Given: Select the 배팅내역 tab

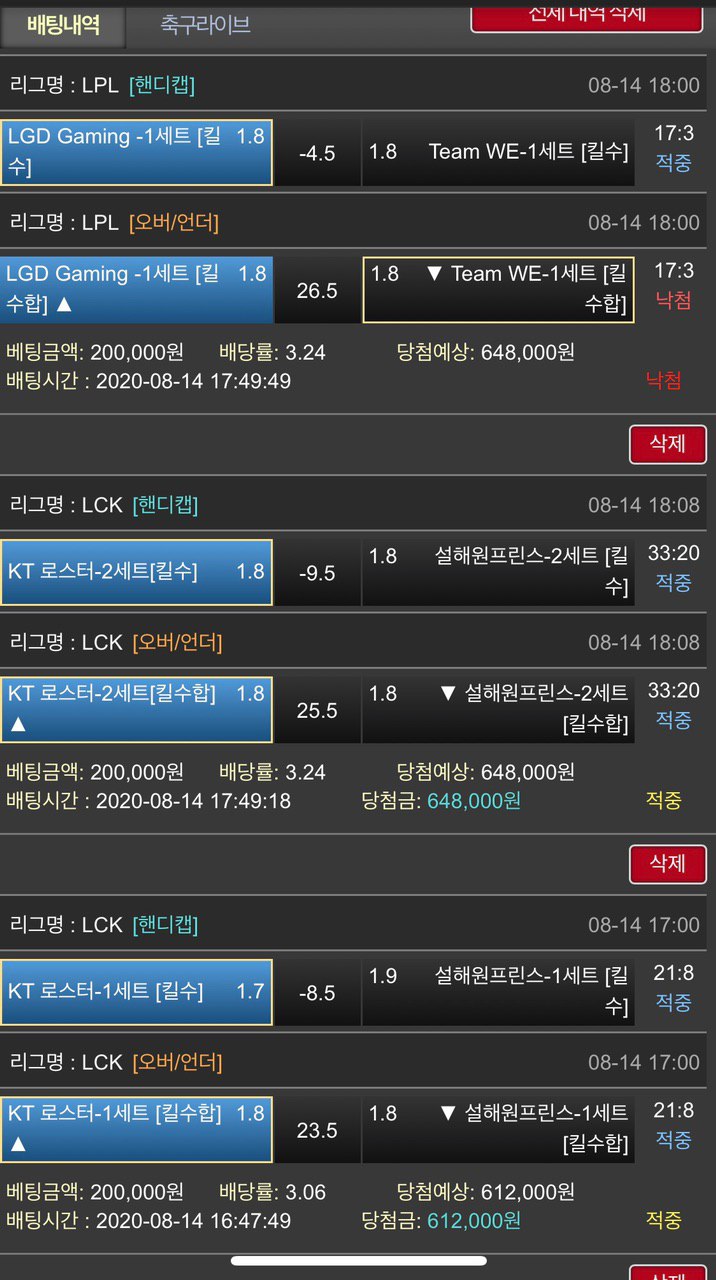Looking at the screenshot, I should 63,24.
